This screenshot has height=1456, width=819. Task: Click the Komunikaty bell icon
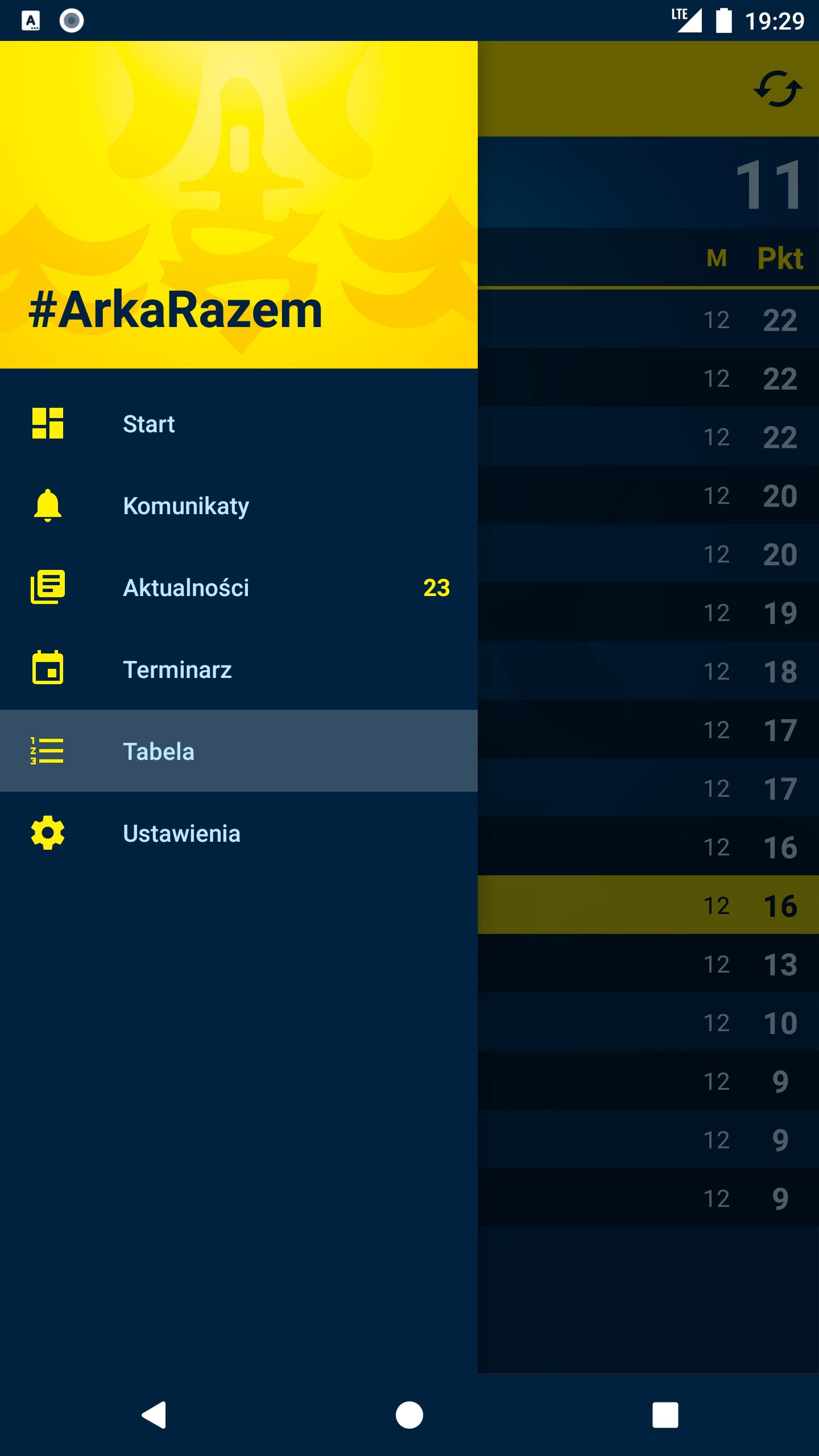click(48, 506)
